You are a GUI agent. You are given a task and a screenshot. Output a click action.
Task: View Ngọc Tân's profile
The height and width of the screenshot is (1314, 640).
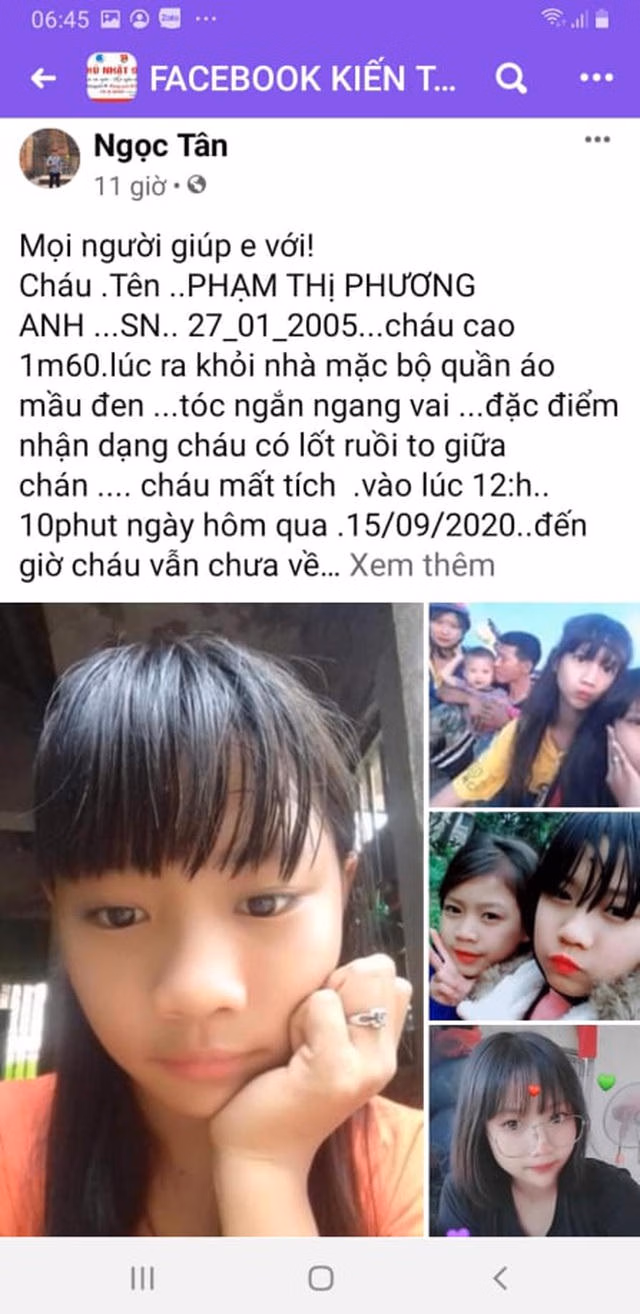[160, 146]
